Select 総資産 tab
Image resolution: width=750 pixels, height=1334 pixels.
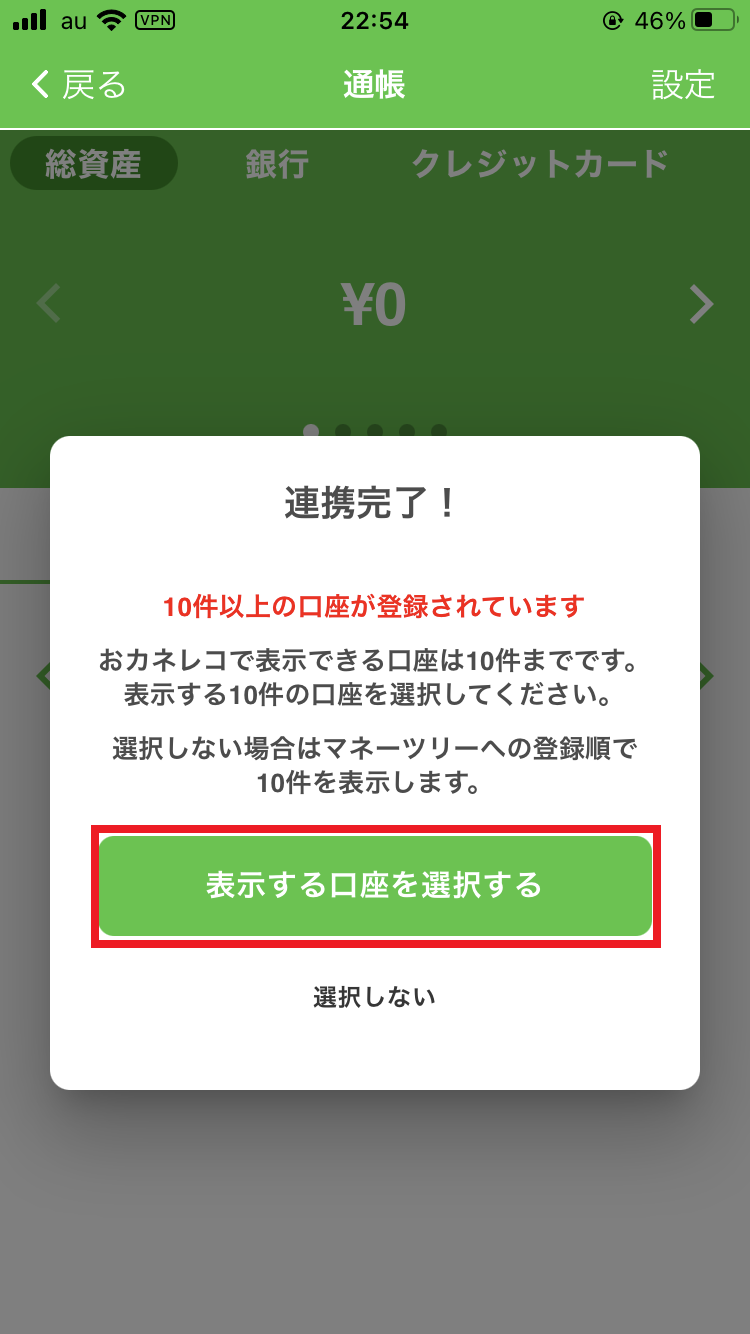93,164
